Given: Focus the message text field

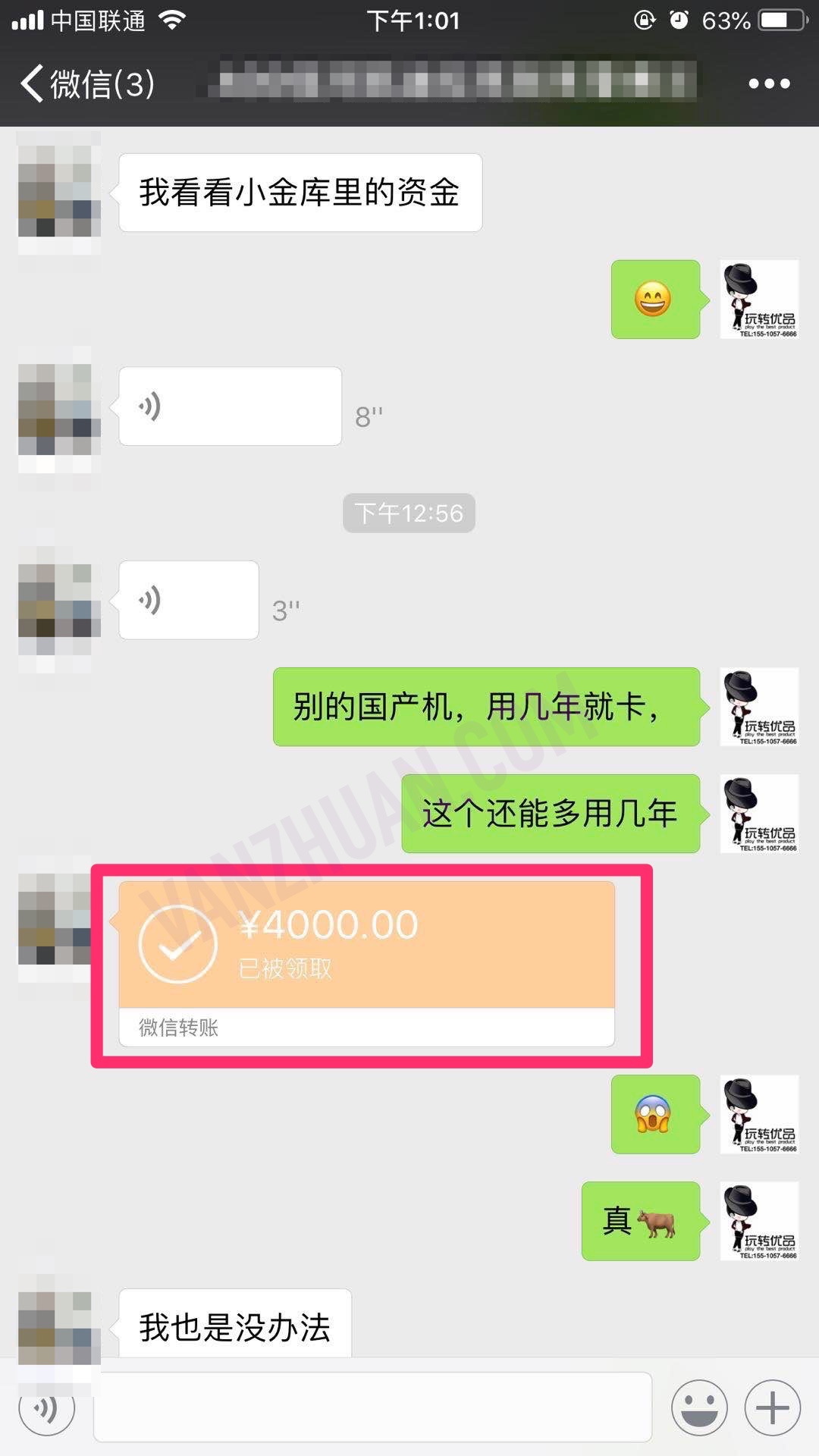Looking at the screenshot, I should coord(372,1407).
